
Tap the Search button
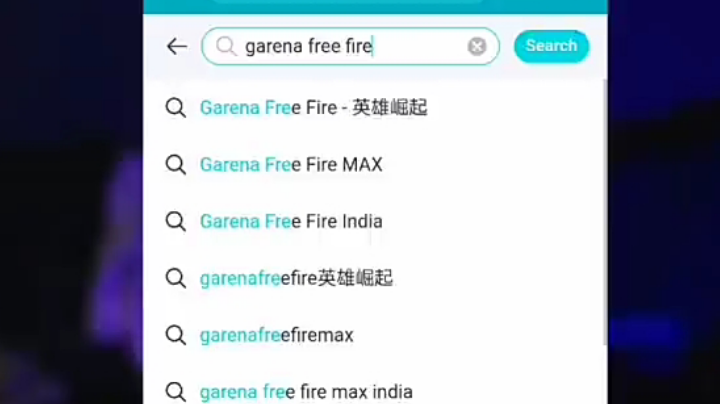pos(551,46)
